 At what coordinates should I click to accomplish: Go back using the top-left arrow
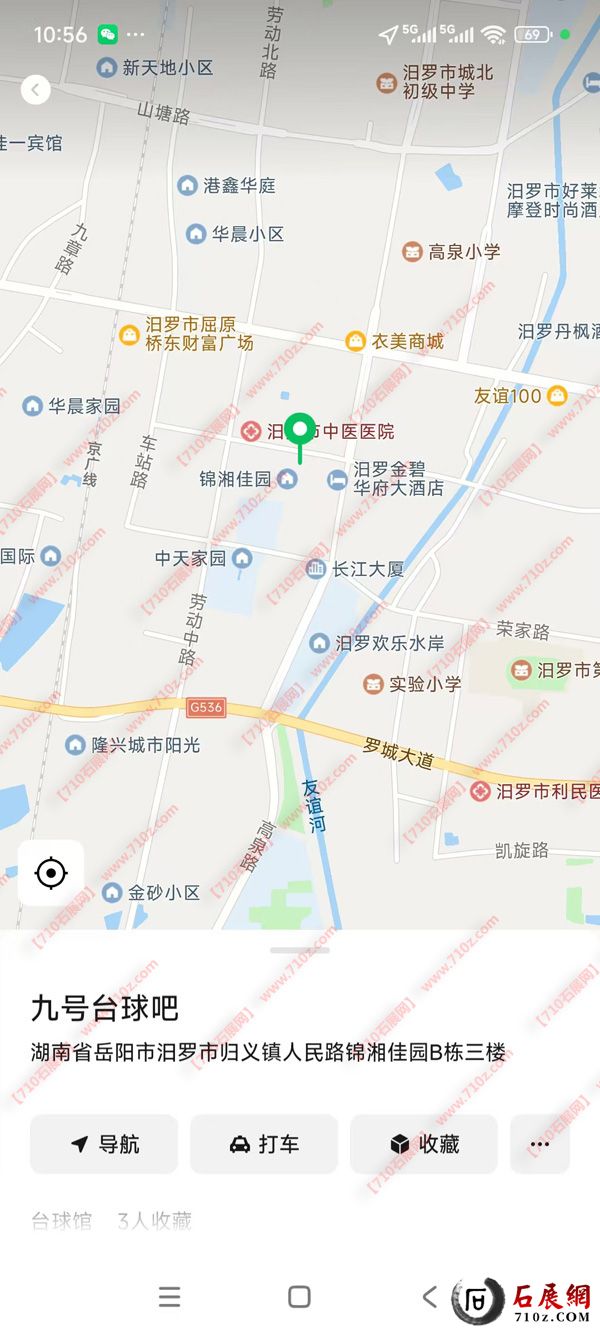click(36, 90)
